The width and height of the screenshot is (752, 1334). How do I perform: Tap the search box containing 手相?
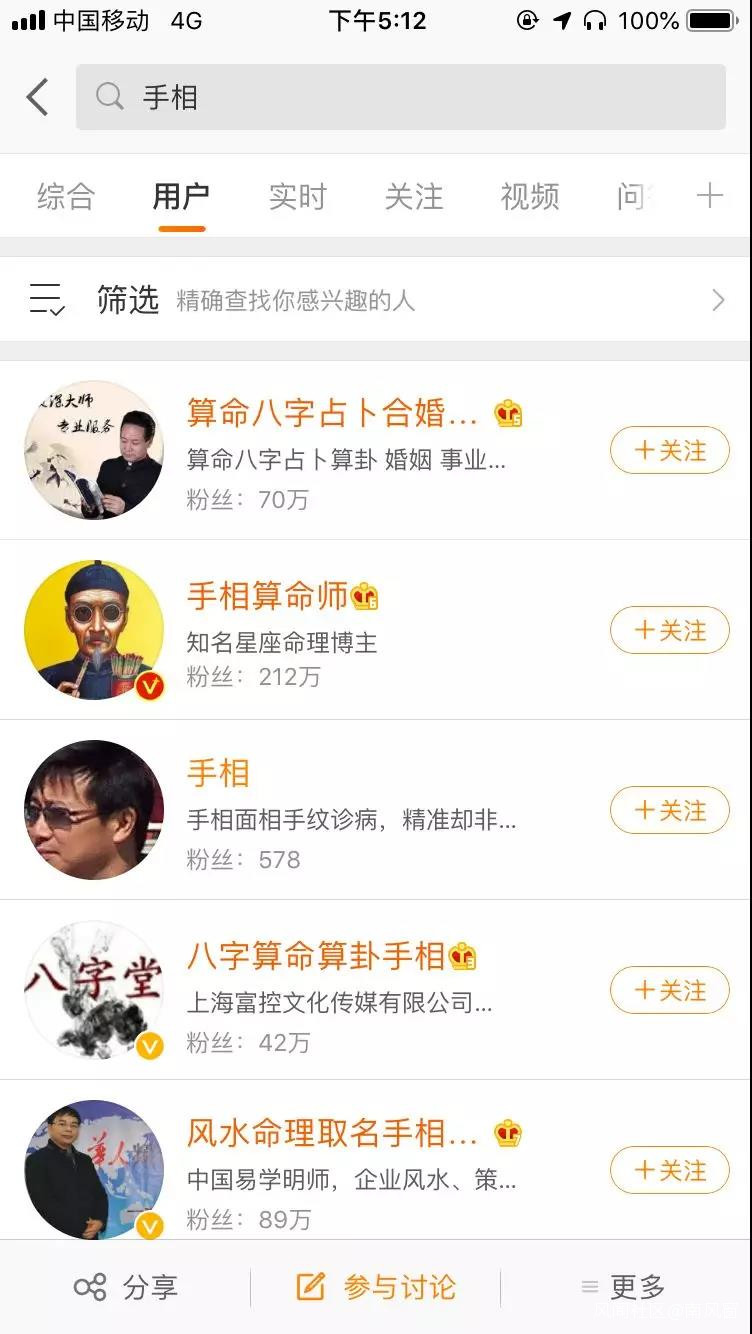400,97
